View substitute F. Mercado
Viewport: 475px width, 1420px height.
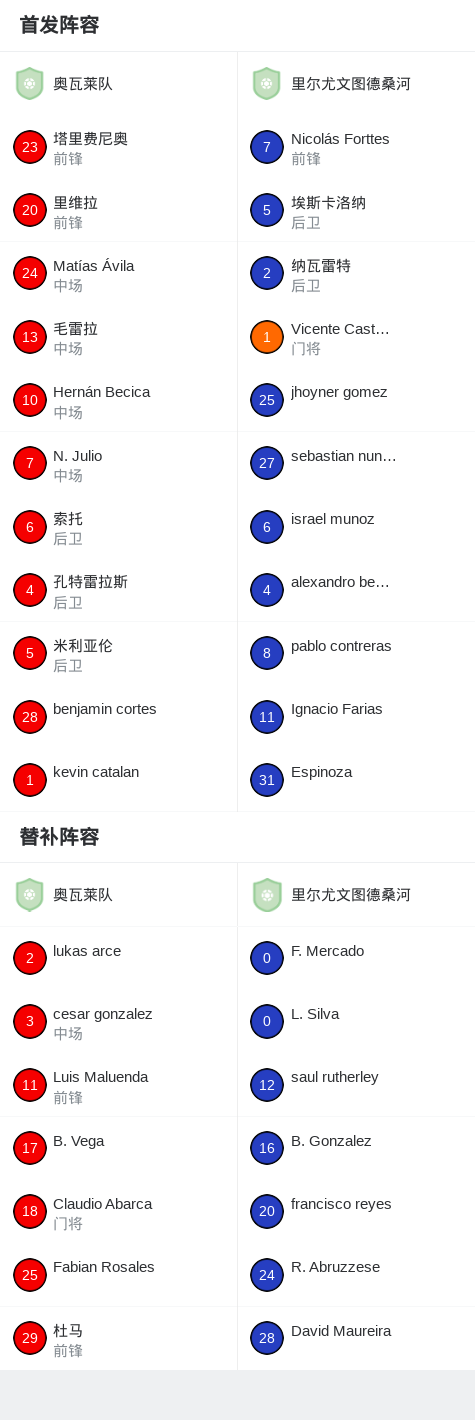(x=356, y=958)
